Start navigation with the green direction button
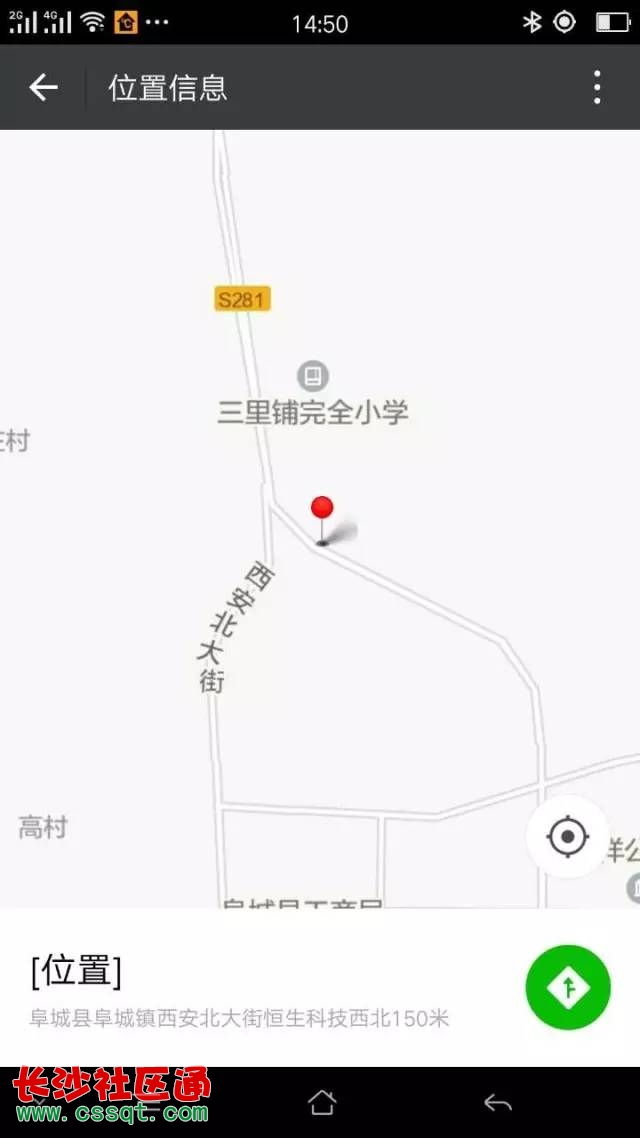Screen dimensions: 640x1138 click(568, 987)
